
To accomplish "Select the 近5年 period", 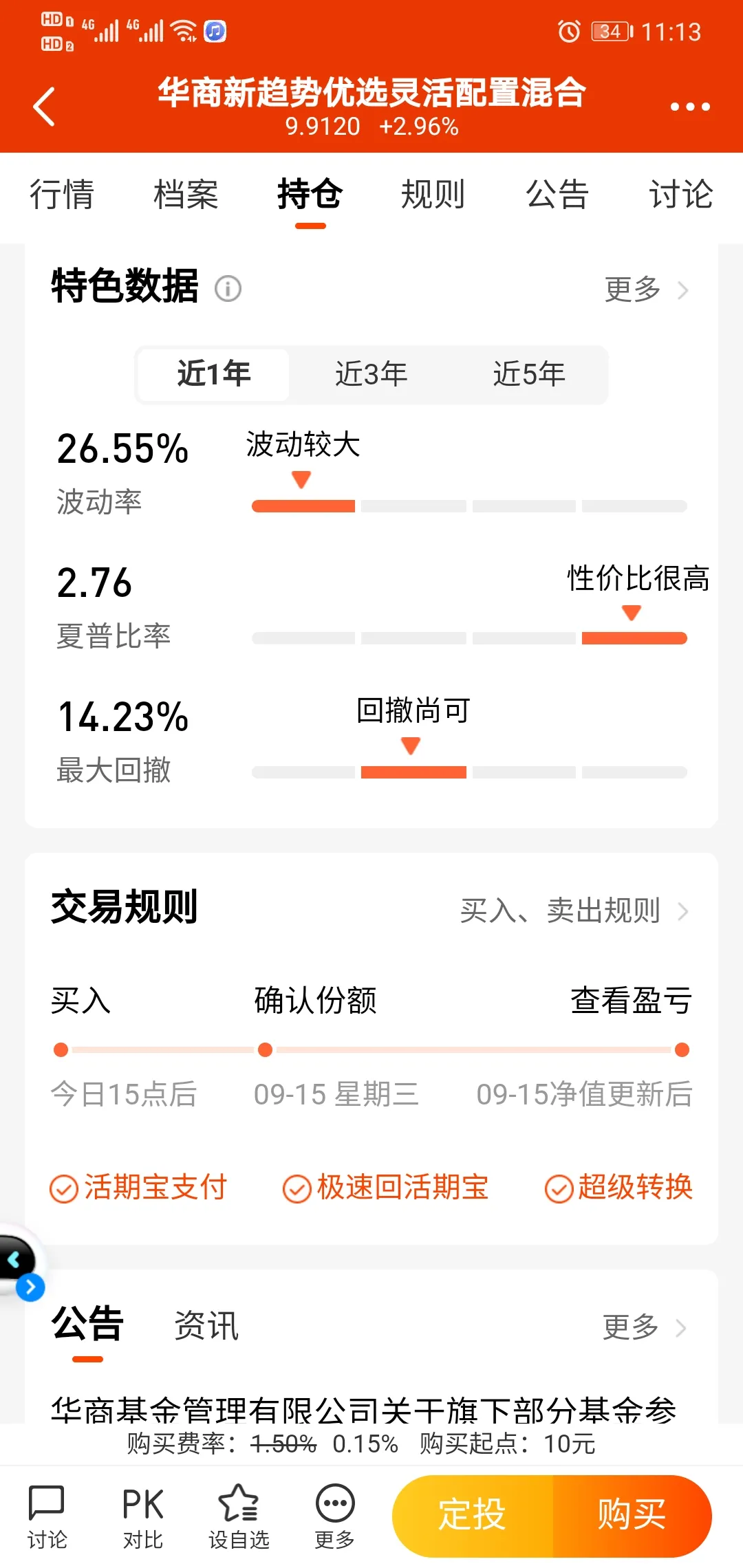I will tap(528, 374).
